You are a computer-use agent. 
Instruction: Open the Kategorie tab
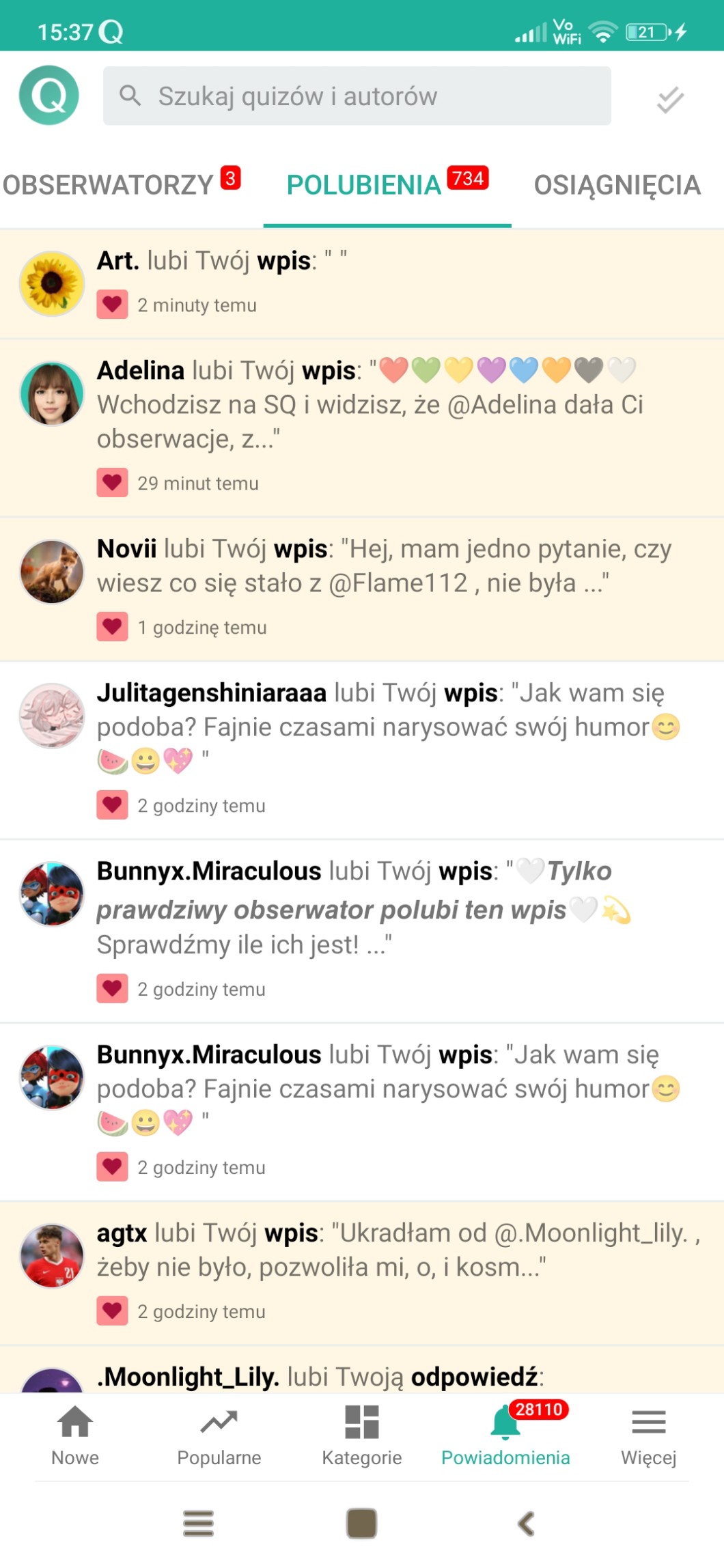pos(361,1436)
